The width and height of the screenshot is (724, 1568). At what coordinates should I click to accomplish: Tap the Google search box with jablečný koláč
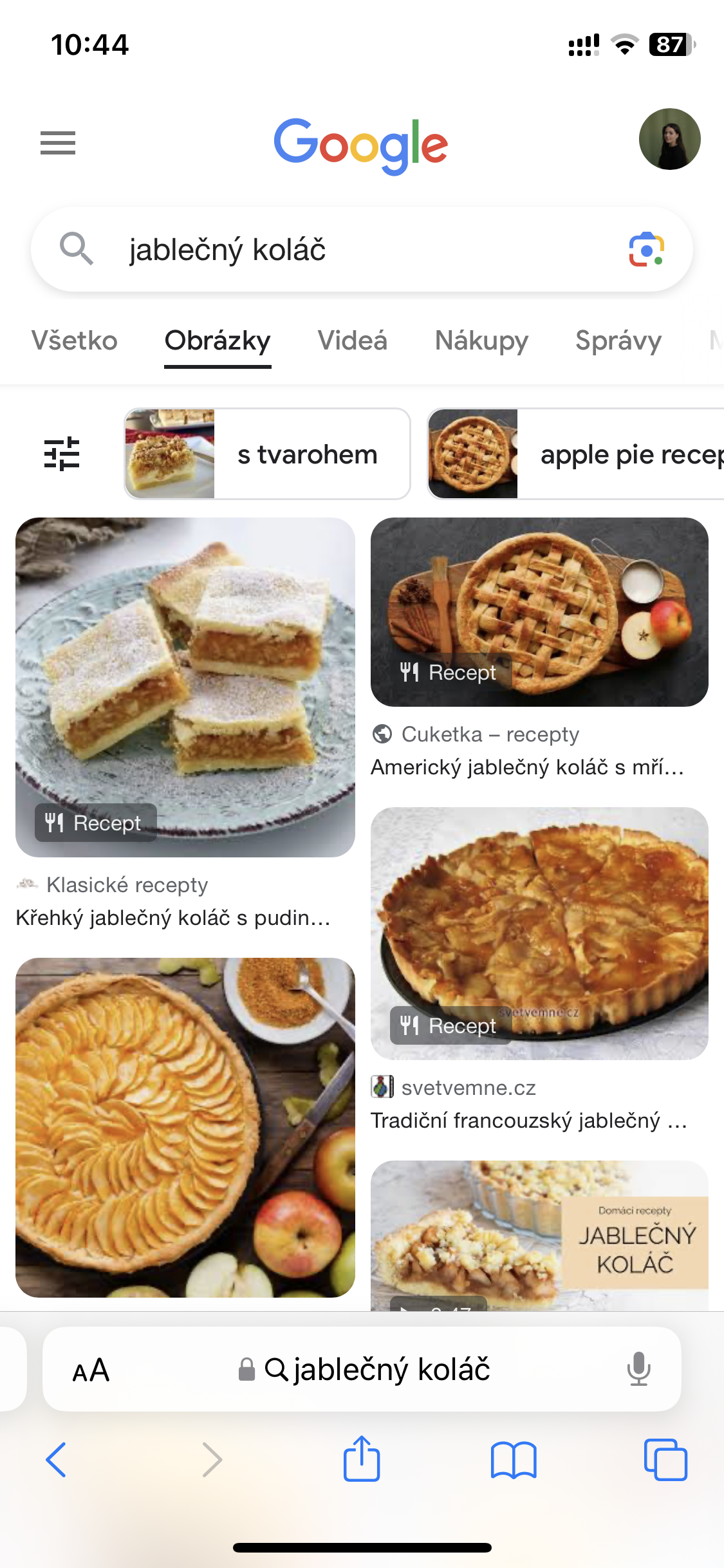(x=335, y=250)
